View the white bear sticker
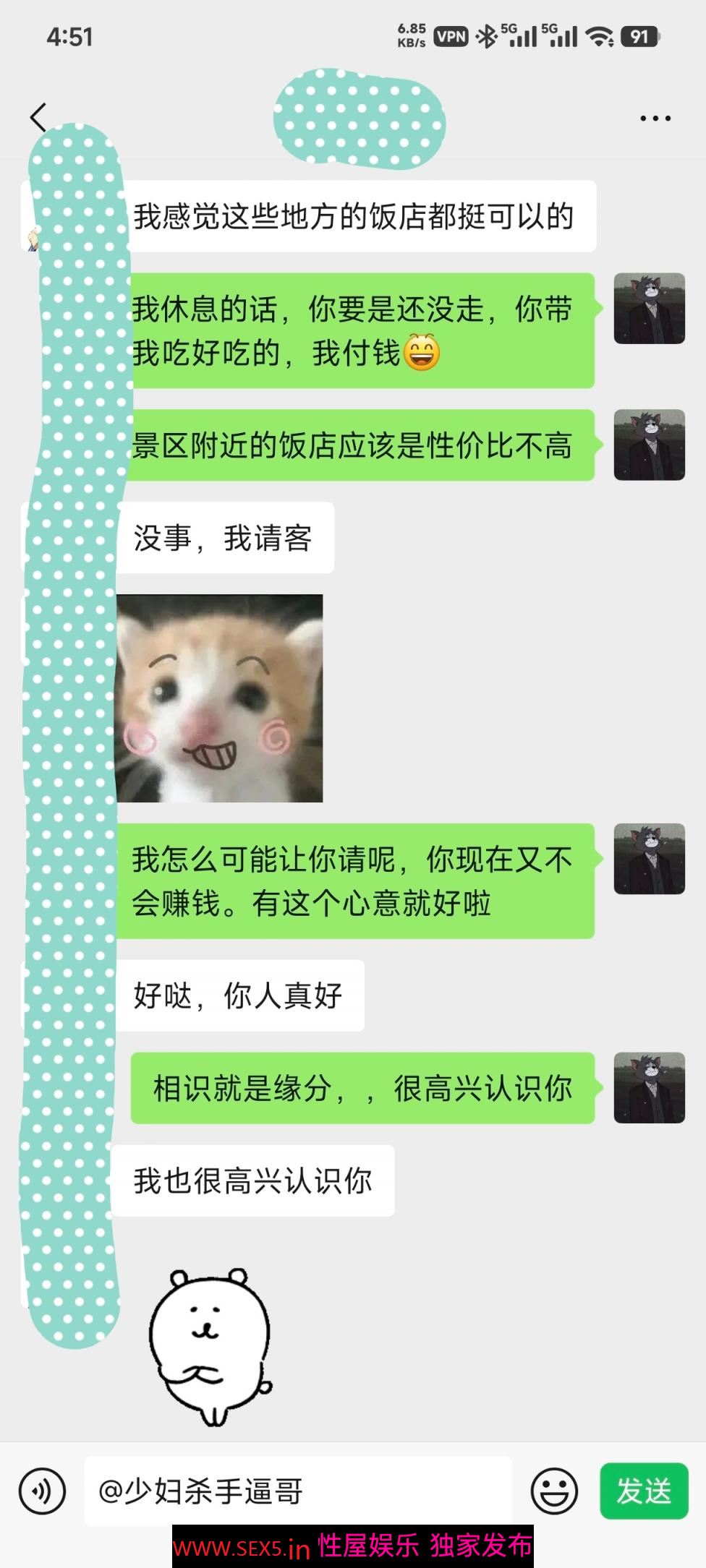The image size is (706, 1568). 210,1346
